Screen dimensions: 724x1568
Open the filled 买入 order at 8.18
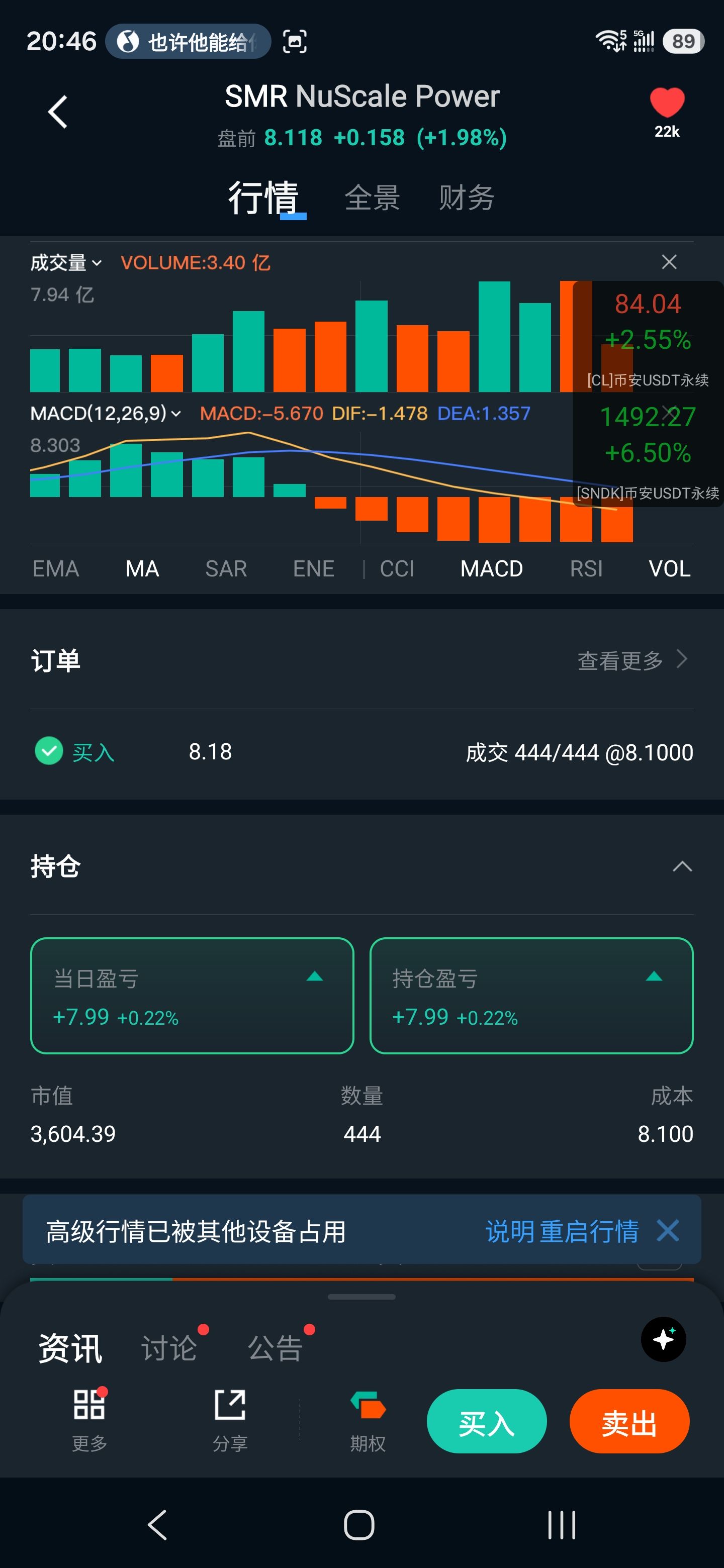pyautogui.click(x=361, y=752)
